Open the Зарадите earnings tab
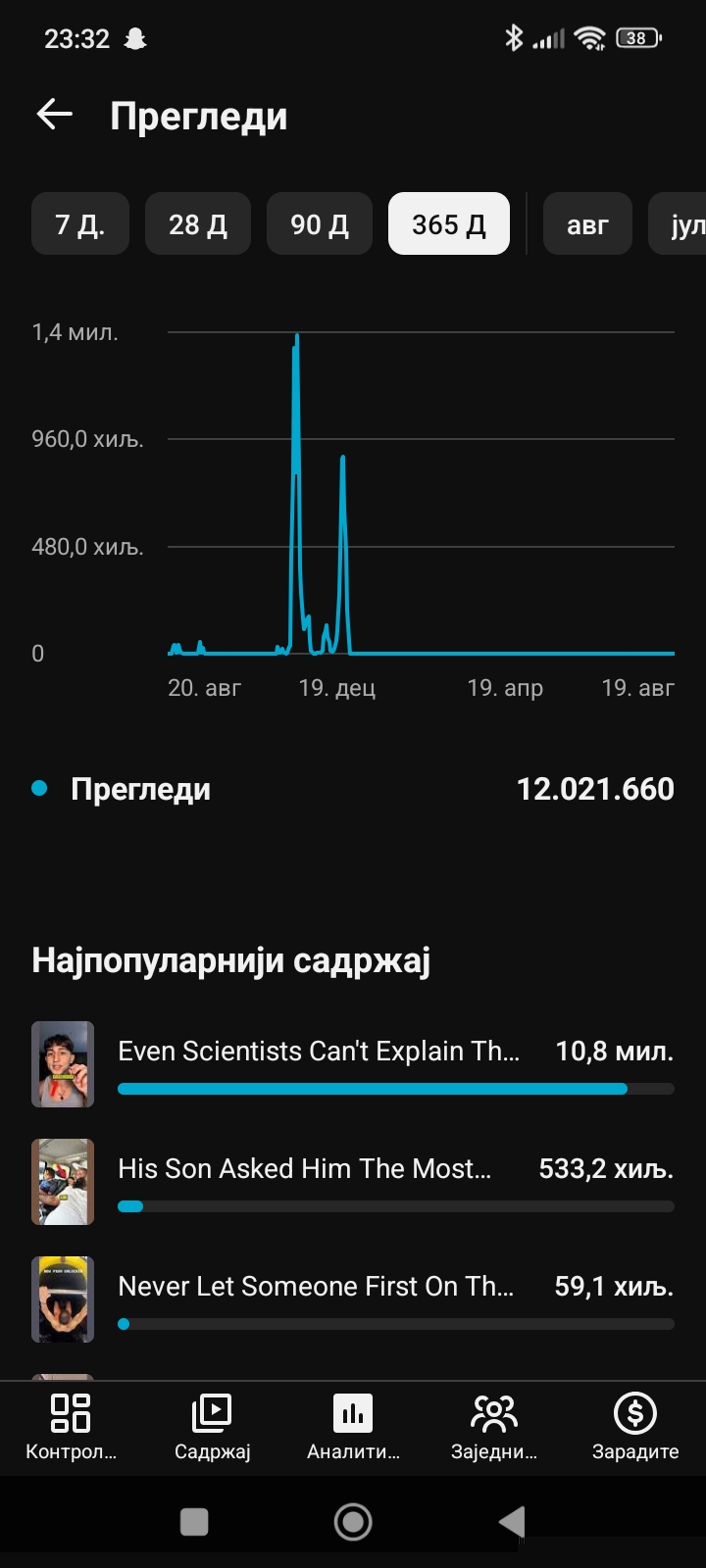Viewport: 706px width, 1568px height. point(635,1427)
